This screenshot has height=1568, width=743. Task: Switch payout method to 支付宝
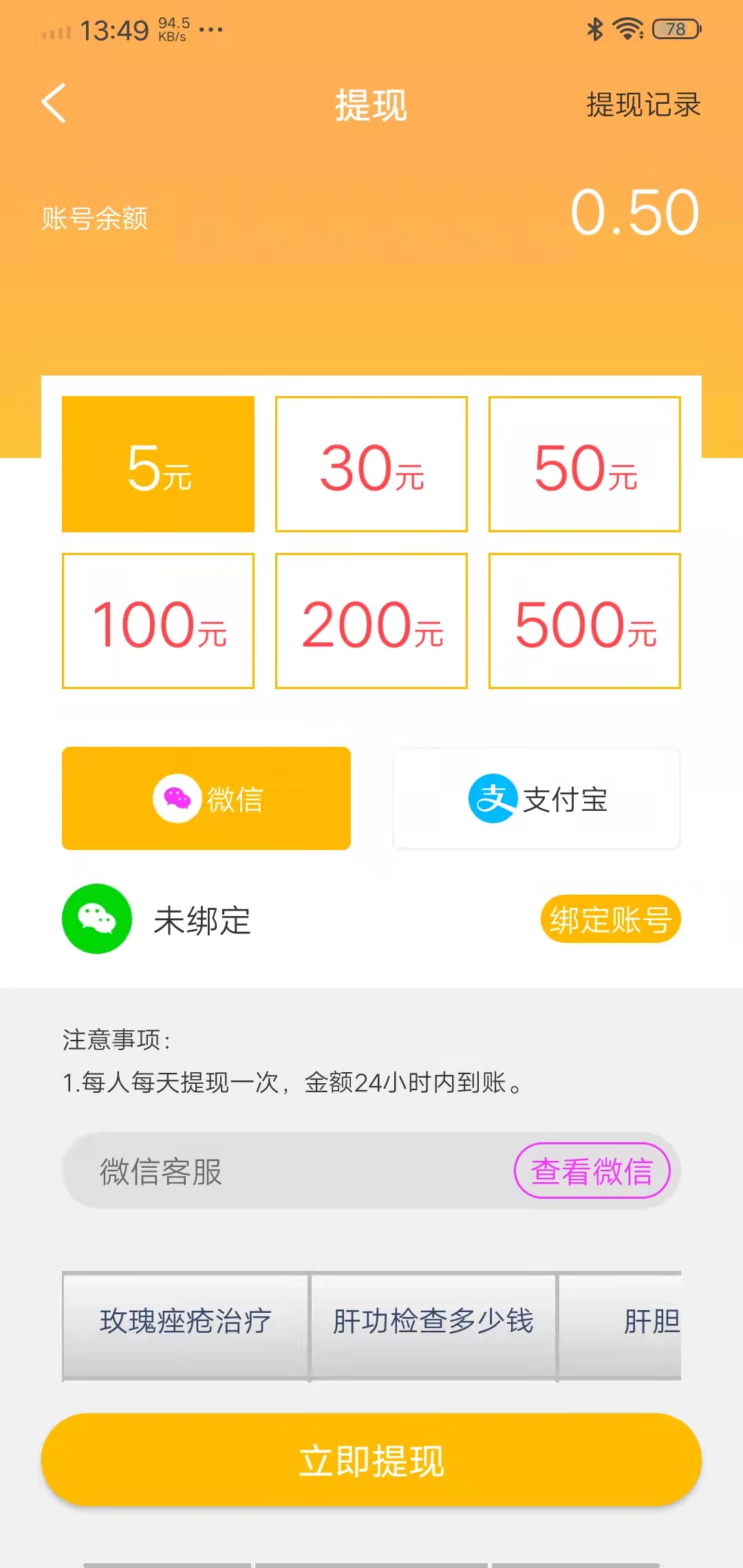535,798
